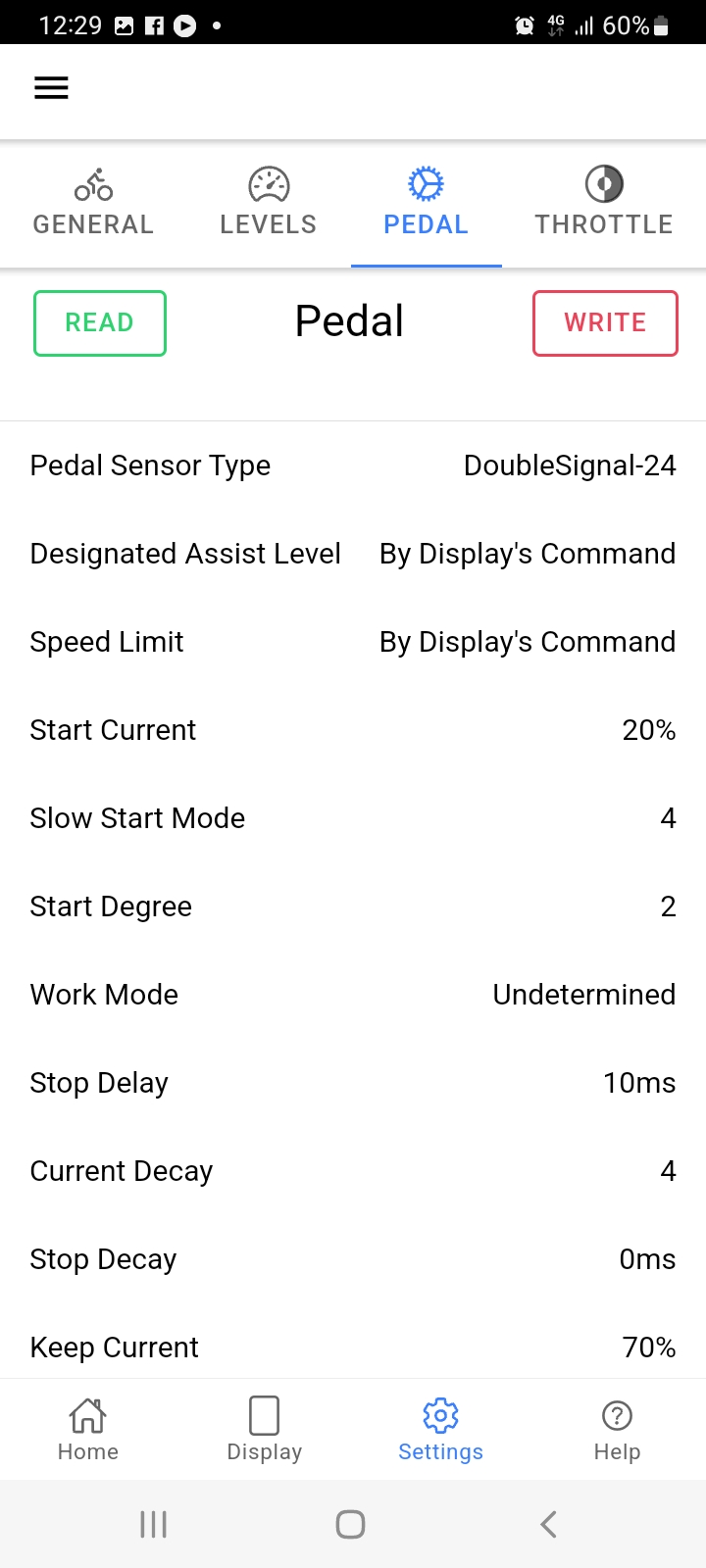Edit the Start Degree value
The width and height of the screenshot is (706, 1568).
point(353,906)
